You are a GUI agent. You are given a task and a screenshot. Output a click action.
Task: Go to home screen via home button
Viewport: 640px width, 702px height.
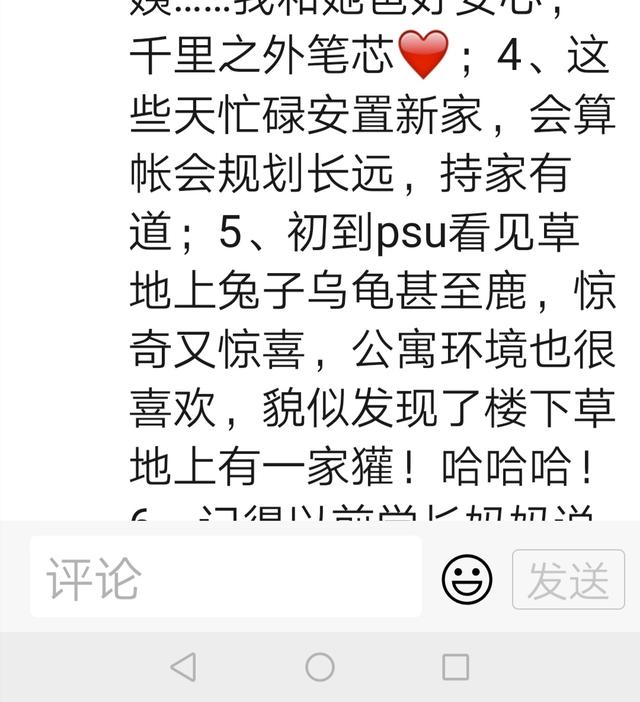point(320,667)
